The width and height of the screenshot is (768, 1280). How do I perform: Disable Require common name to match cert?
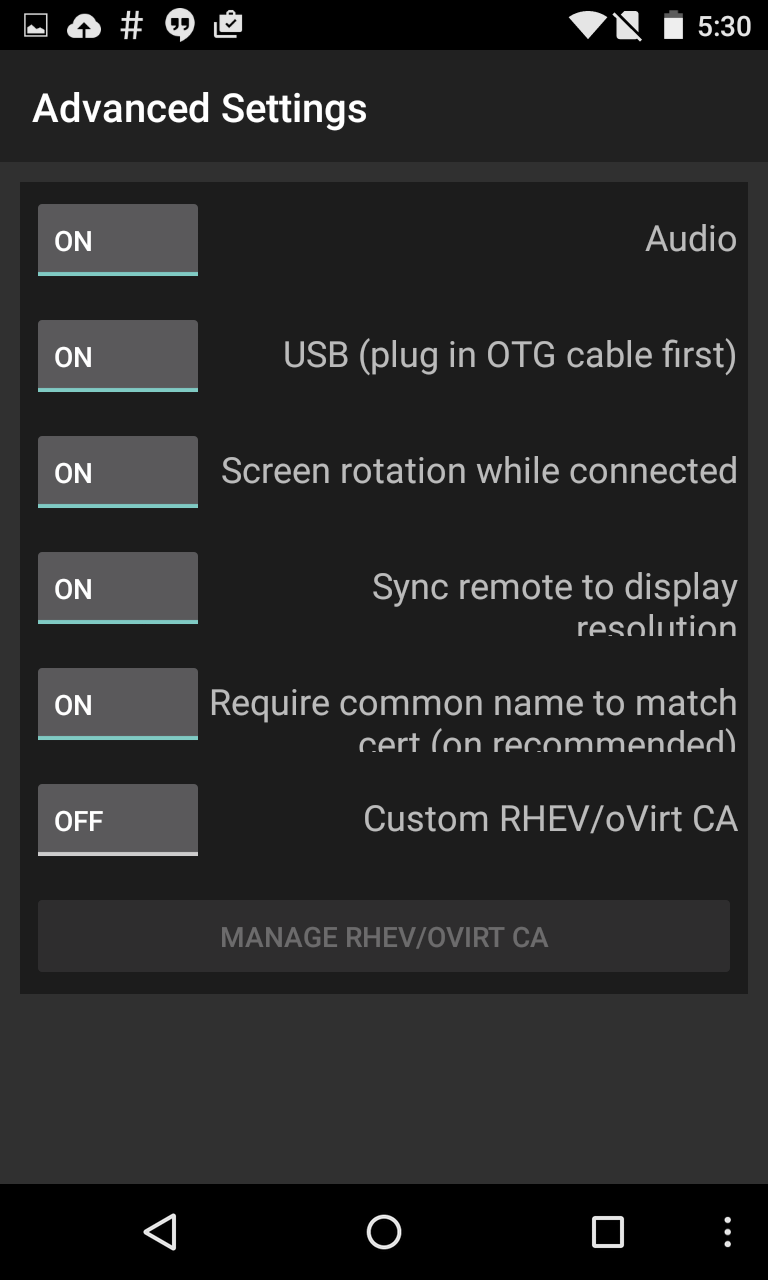[117, 704]
